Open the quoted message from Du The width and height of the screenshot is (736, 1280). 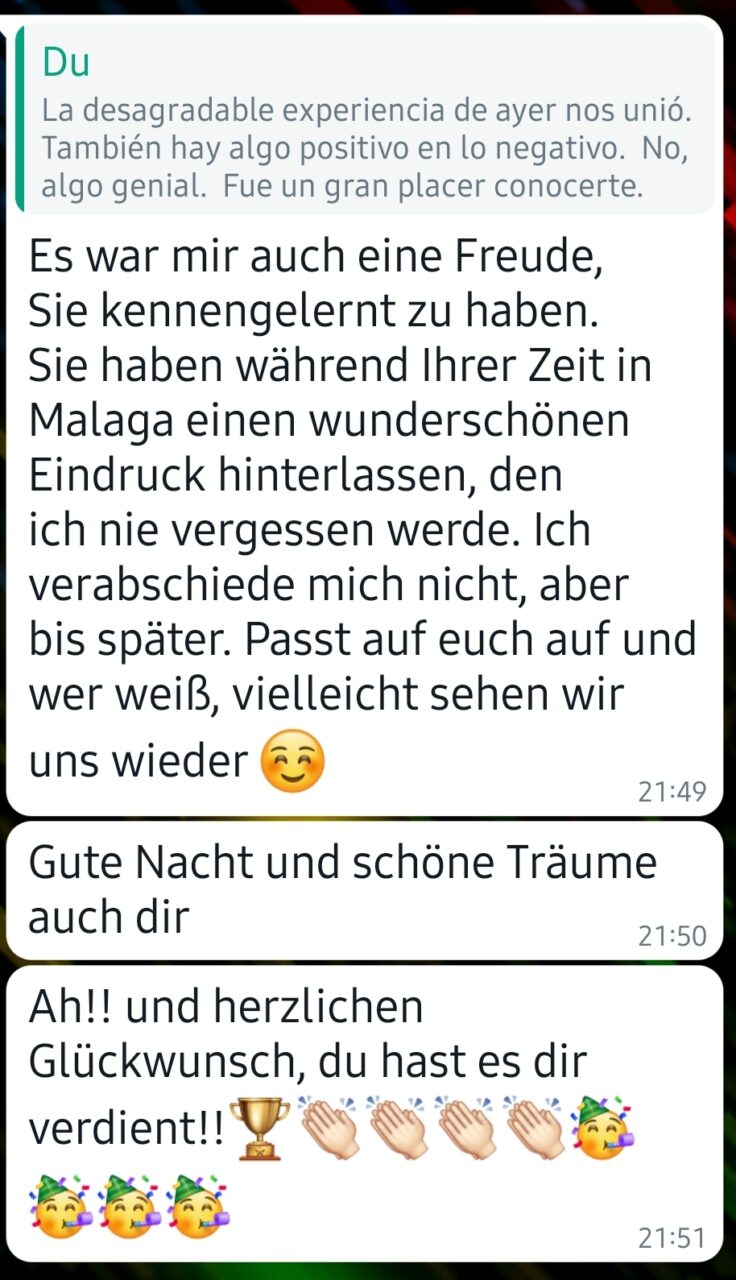tap(368, 120)
